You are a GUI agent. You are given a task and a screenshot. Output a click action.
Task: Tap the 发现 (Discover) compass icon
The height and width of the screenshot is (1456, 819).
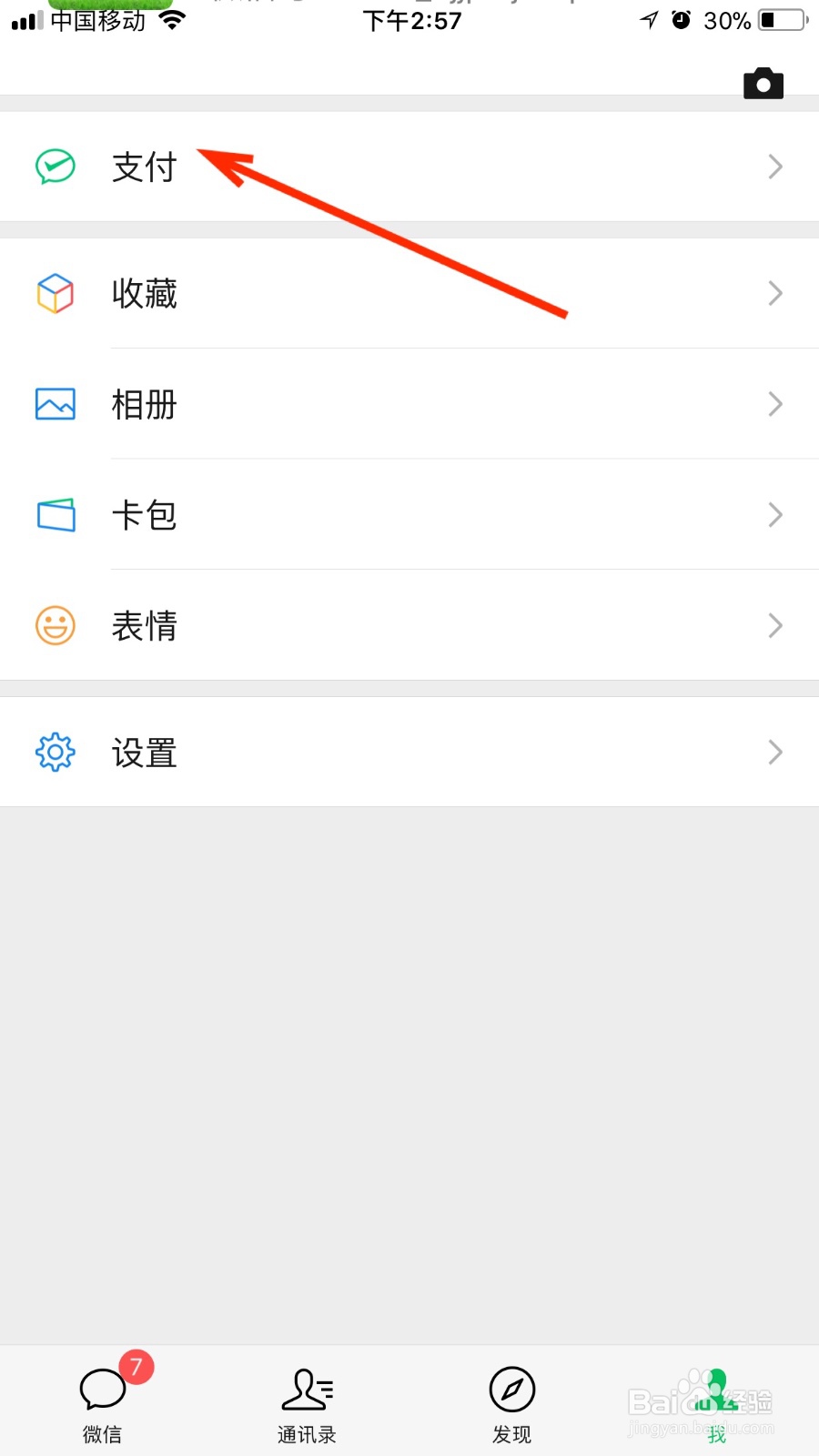click(x=511, y=1390)
